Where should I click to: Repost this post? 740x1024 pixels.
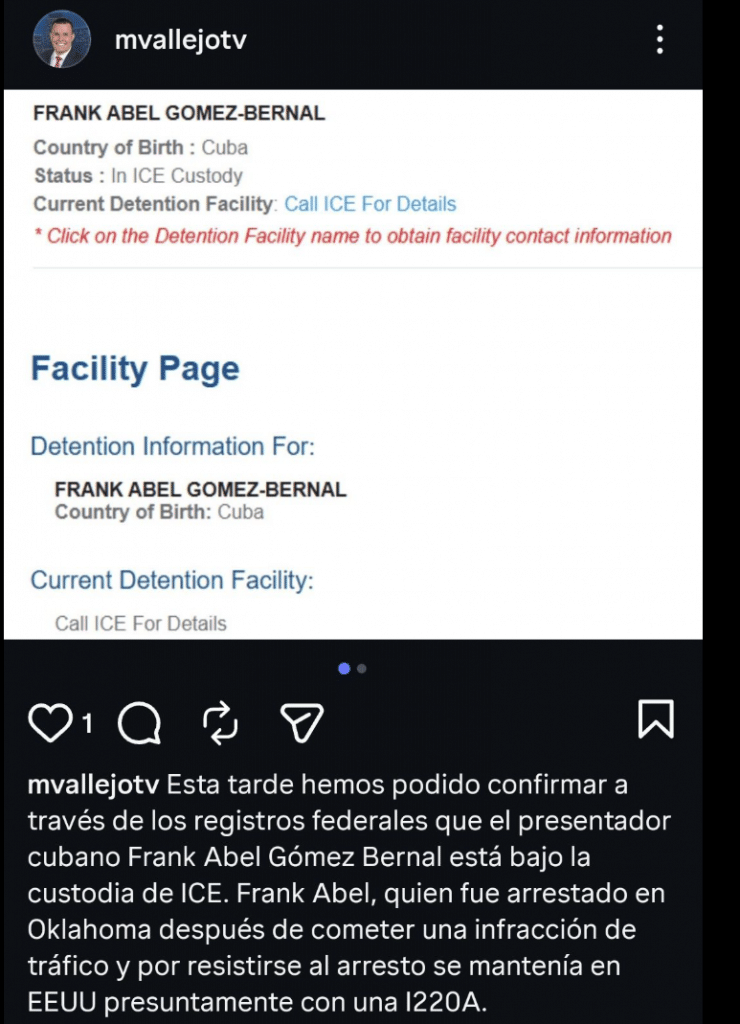click(220, 722)
